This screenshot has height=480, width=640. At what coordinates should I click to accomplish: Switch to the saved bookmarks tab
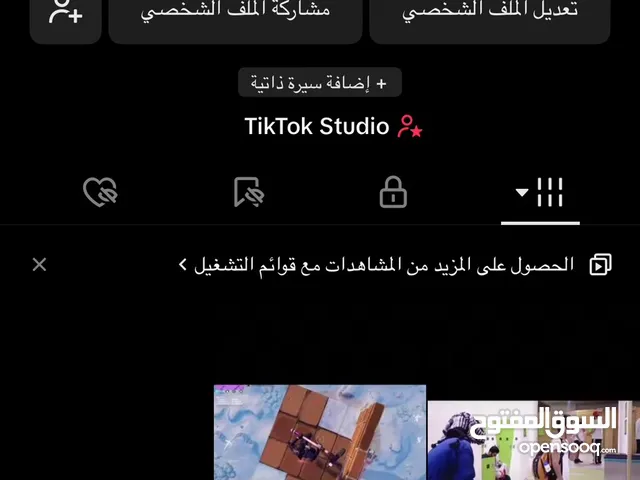(248, 192)
